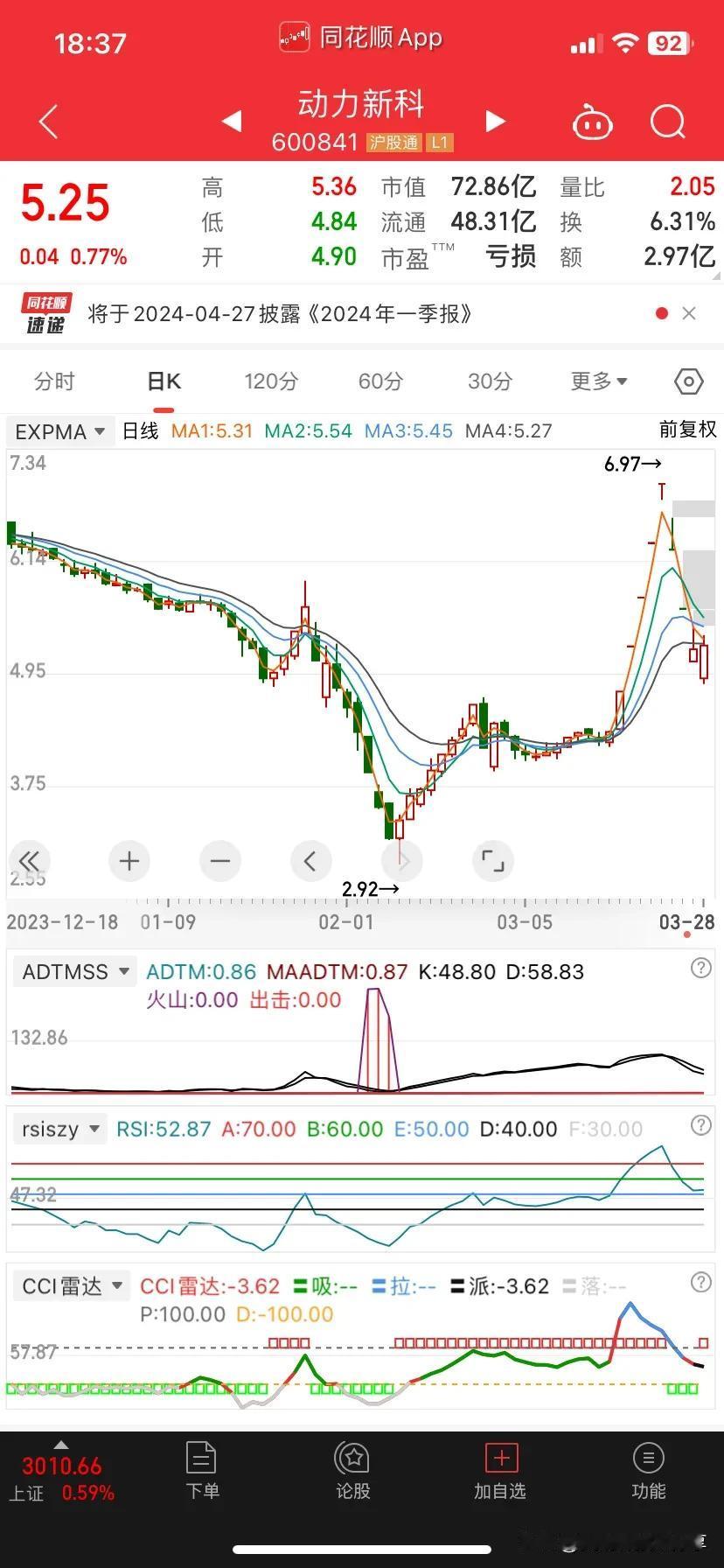This screenshot has width=724, height=1568.
Task: Go back using the top-left arrow
Action: click(x=49, y=122)
